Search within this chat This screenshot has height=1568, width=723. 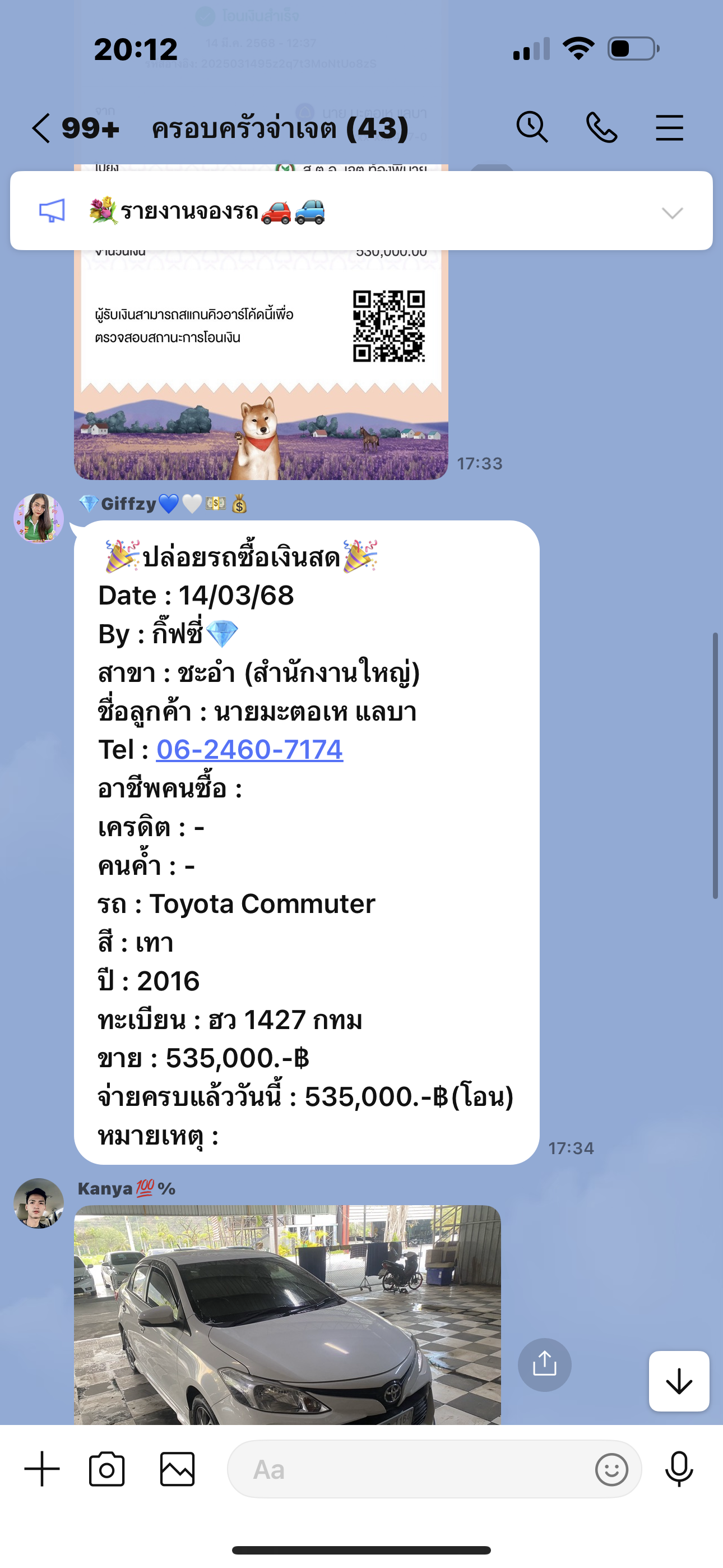pos(532,128)
